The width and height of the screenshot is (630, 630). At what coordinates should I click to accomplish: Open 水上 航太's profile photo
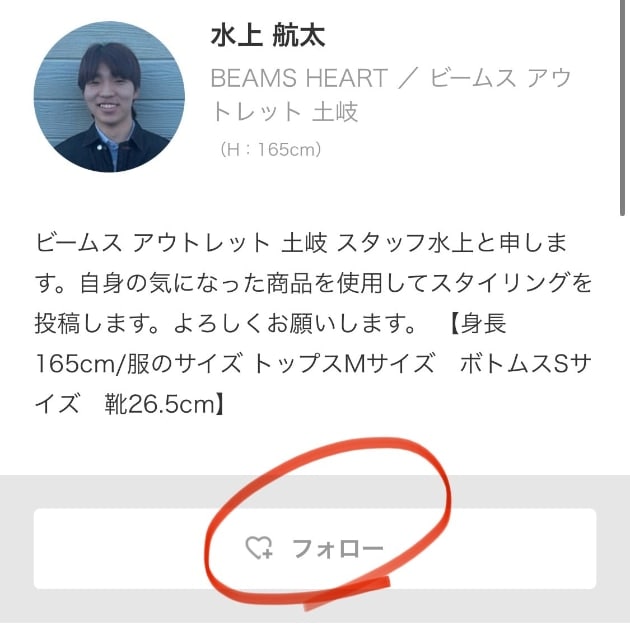click(x=109, y=97)
